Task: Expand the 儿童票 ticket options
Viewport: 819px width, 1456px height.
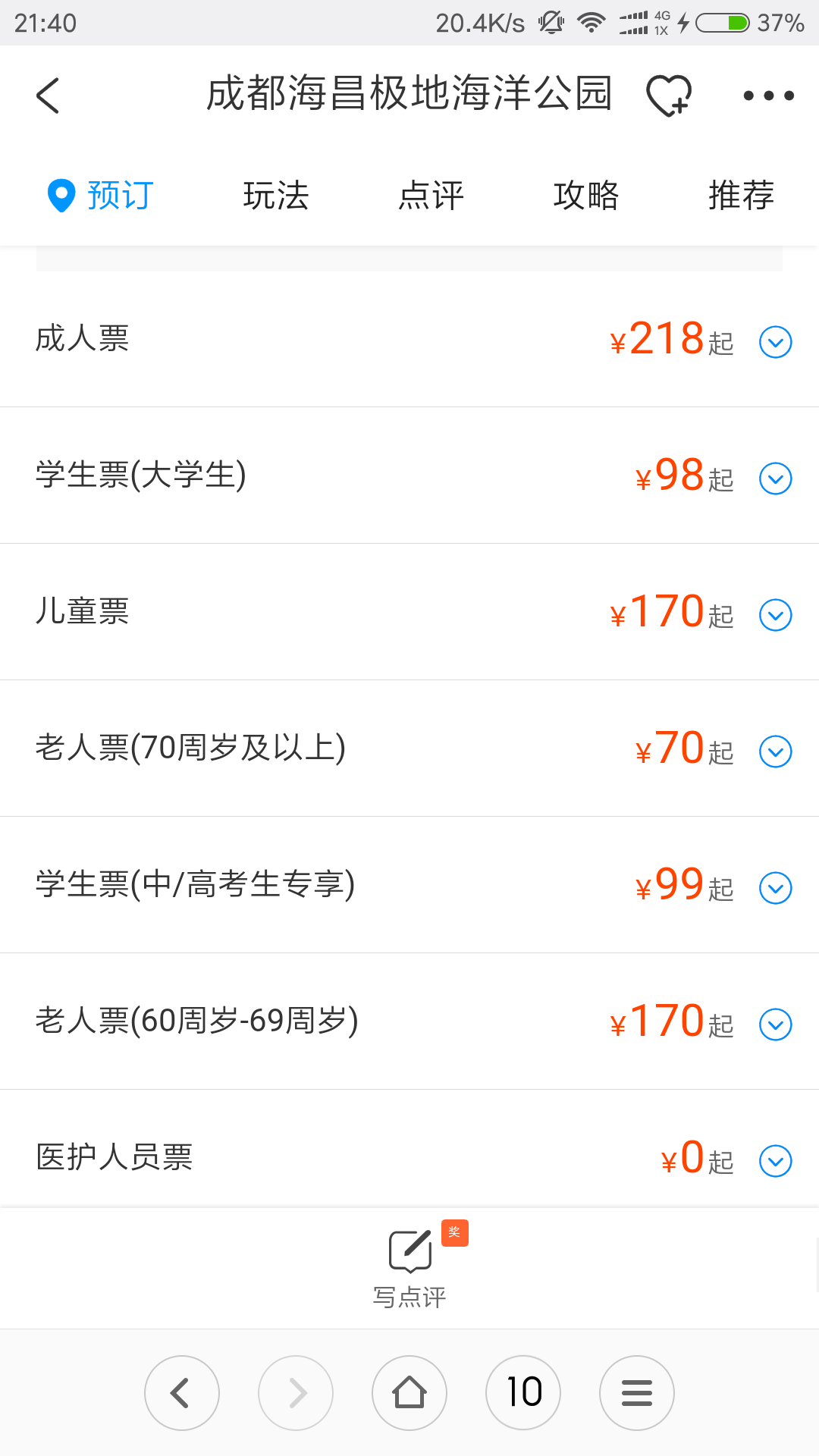Action: [775, 615]
